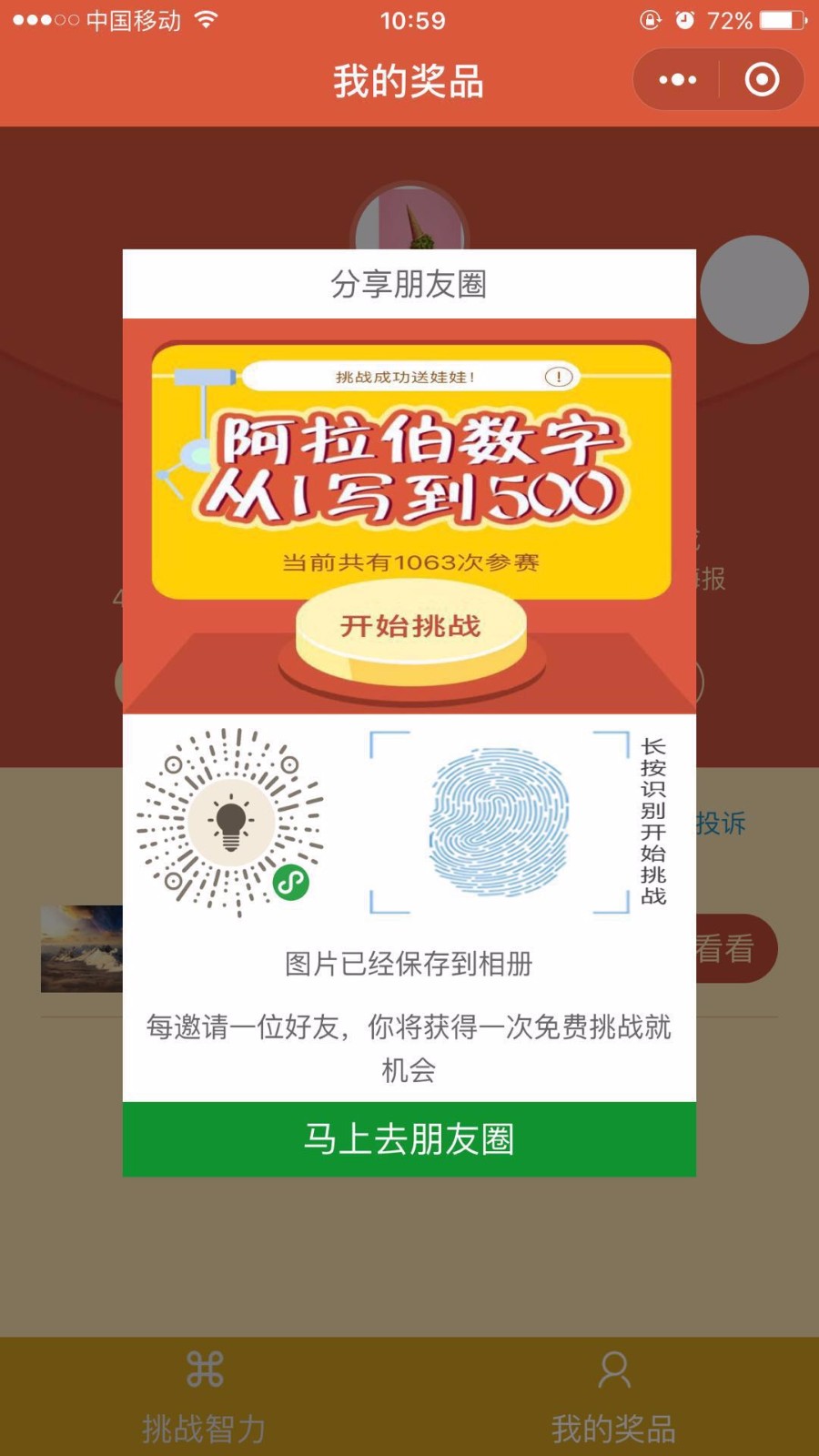This screenshot has height=1456, width=819.
Task: Tap the exclamation mark beside 挑战成功送娃娃
Action: 557,375
